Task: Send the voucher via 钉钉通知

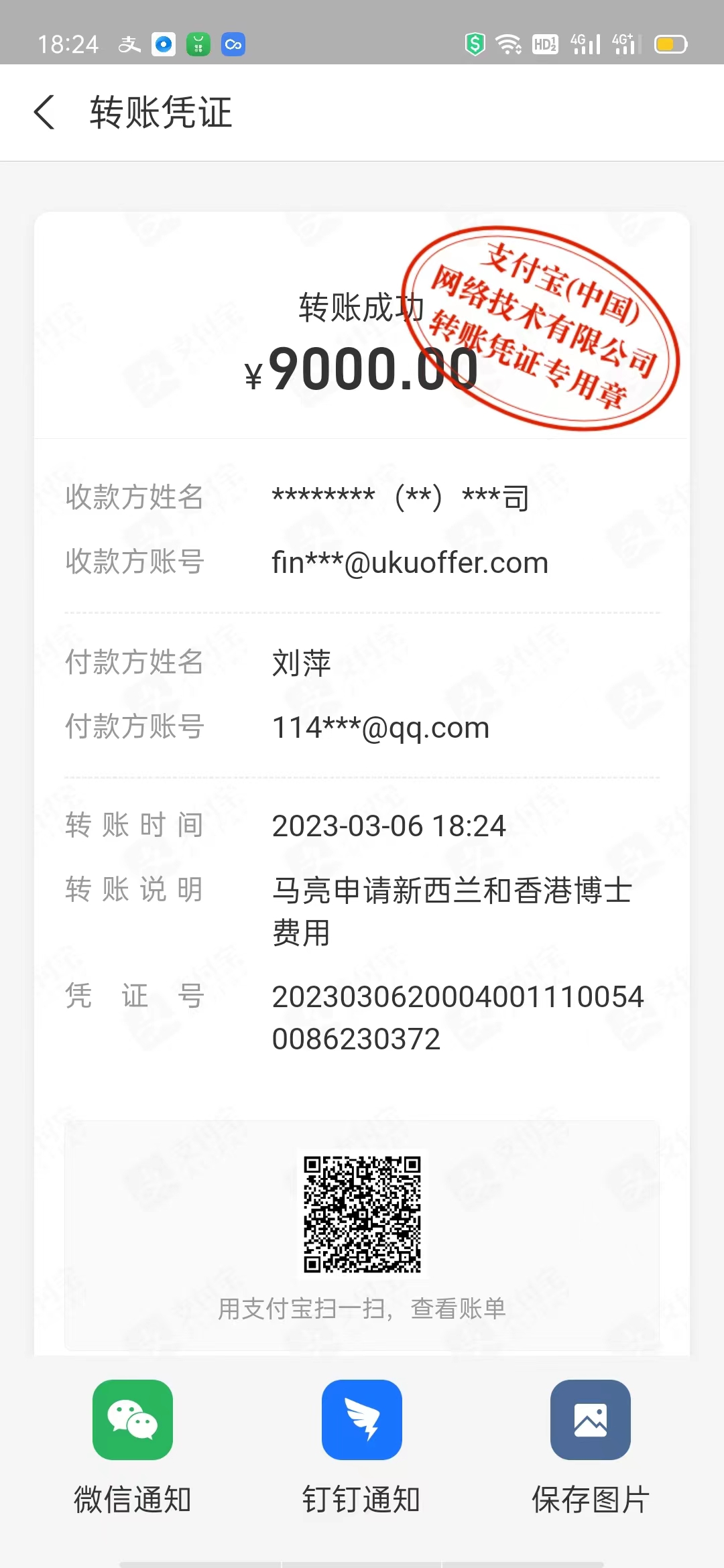Action: (x=361, y=1420)
